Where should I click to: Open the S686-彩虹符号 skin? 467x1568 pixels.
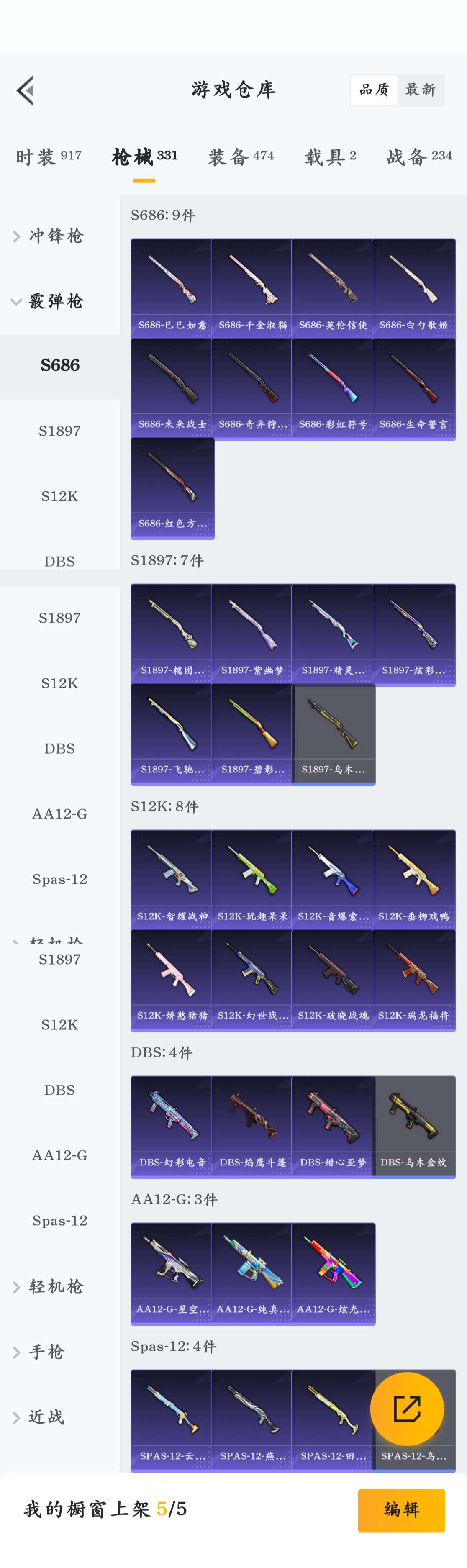(x=332, y=387)
